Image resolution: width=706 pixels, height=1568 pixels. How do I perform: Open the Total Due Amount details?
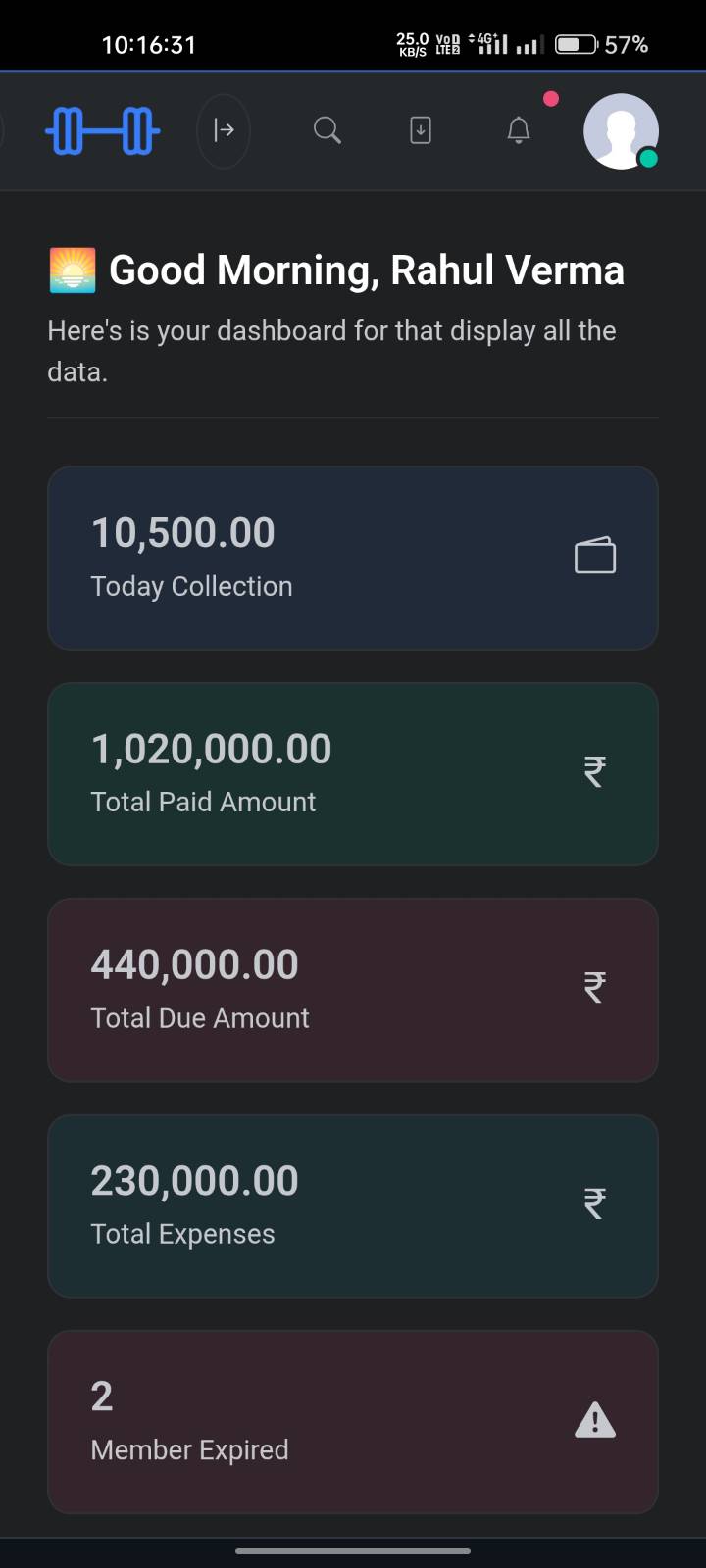[352, 989]
